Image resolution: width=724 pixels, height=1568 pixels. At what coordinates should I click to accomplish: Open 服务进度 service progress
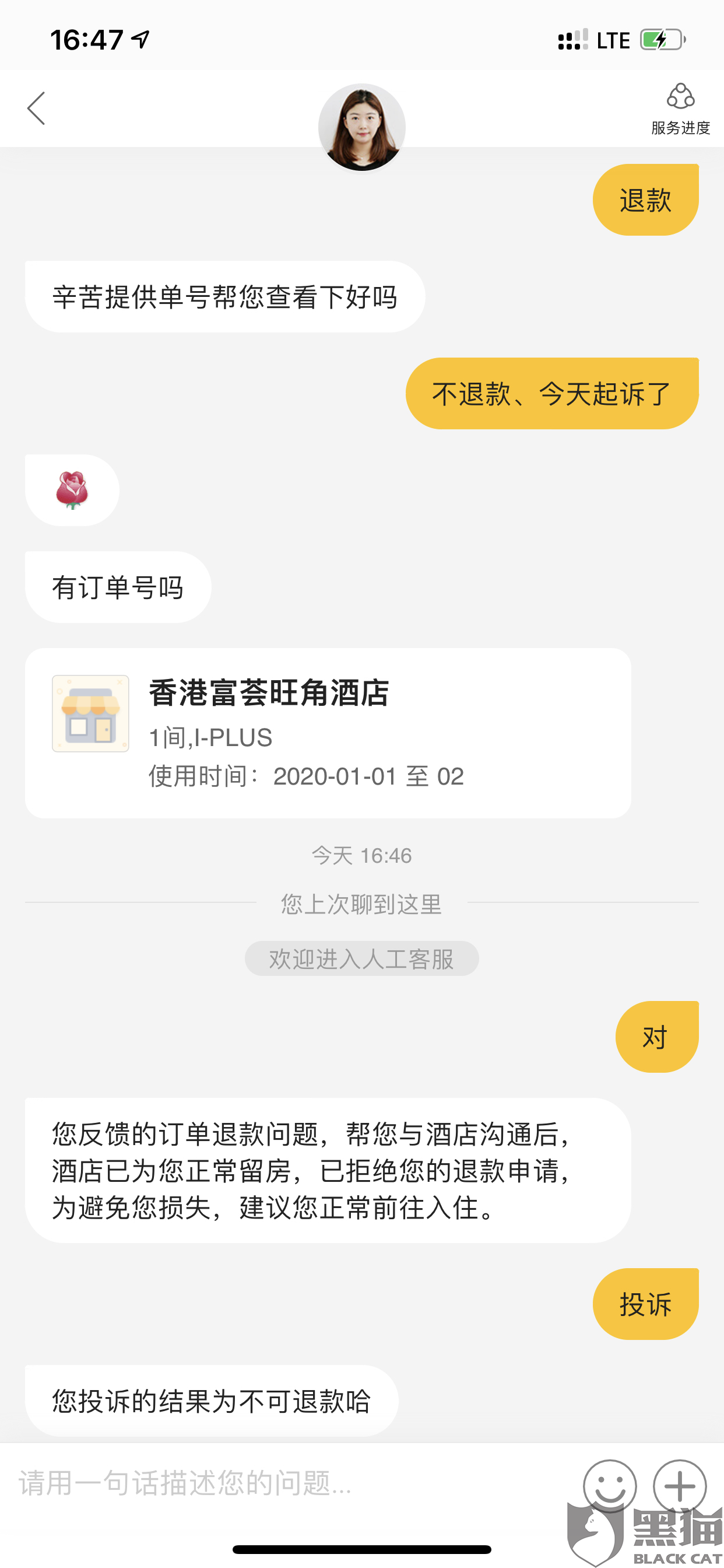(x=680, y=109)
